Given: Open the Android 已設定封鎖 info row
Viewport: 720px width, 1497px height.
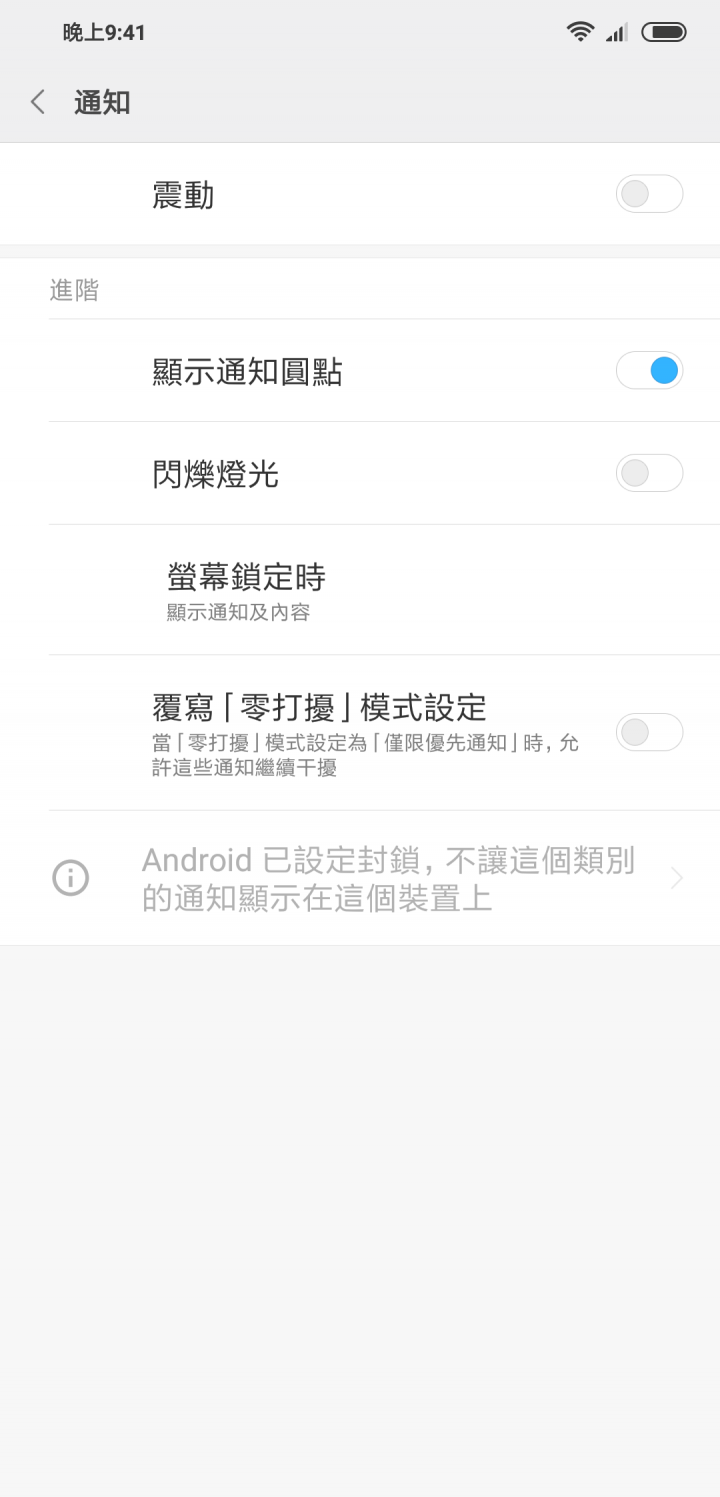Looking at the screenshot, I should tap(360, 878).
